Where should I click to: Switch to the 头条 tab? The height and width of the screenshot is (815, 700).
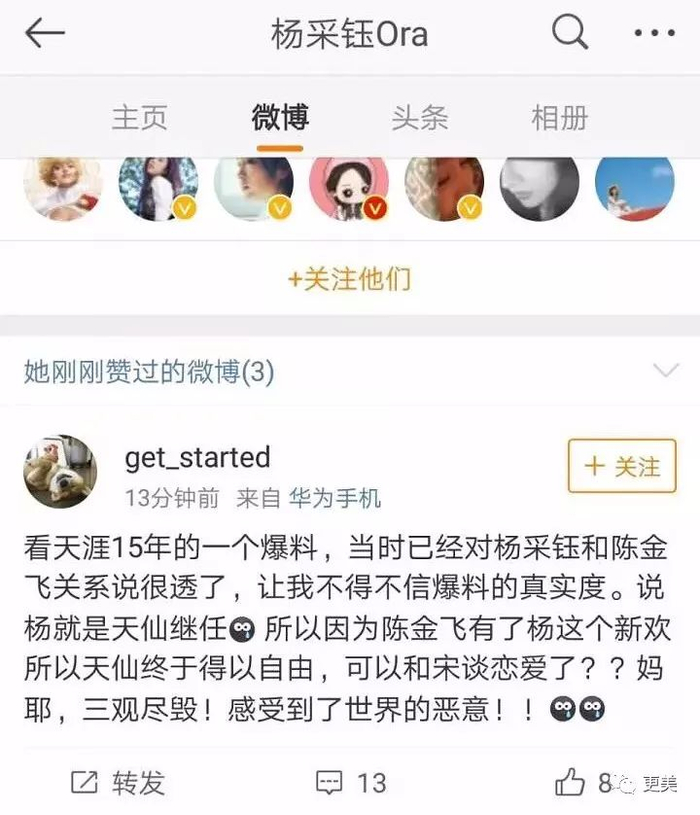click(x=420, y=117)
